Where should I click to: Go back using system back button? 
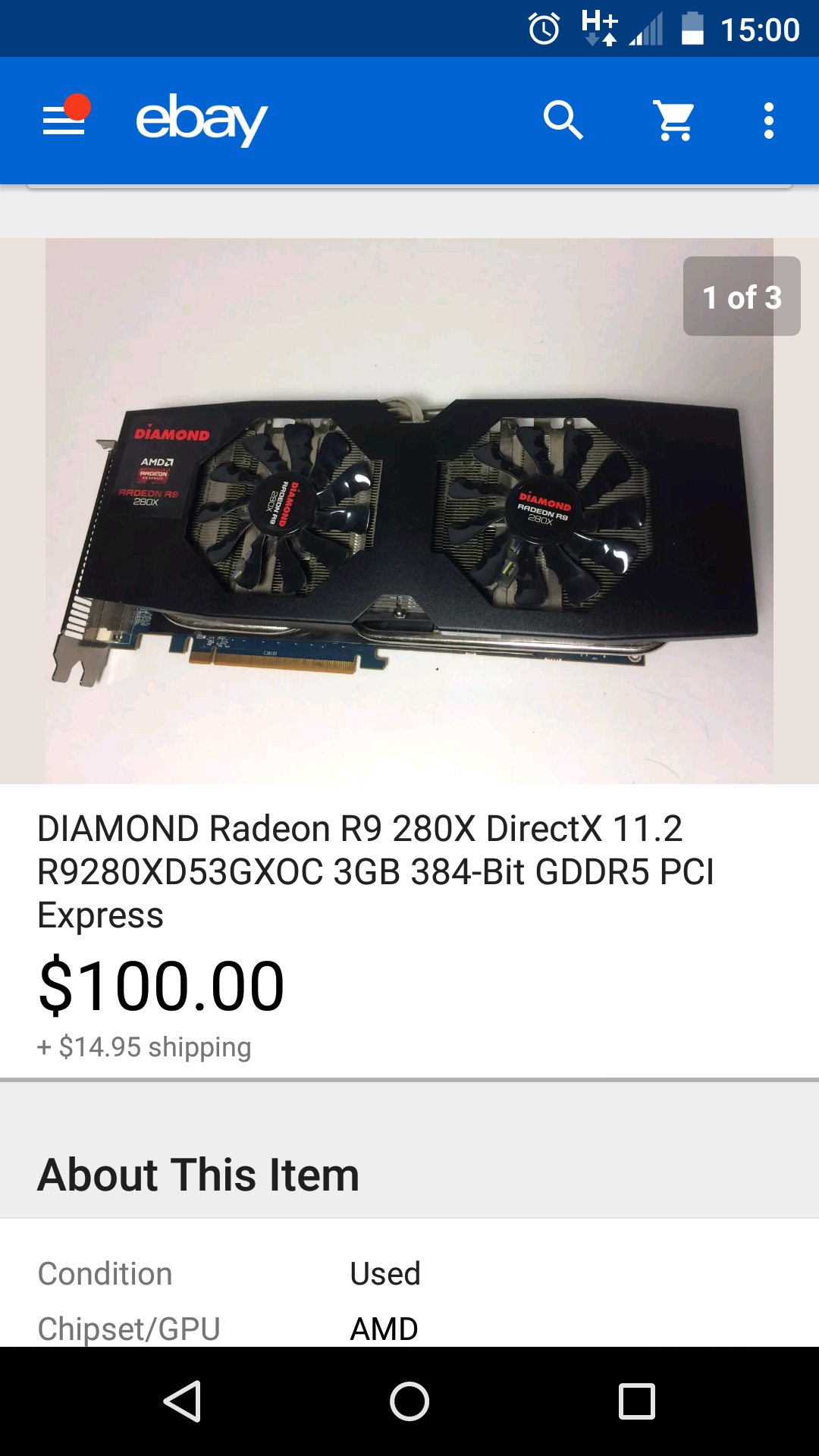pos(182,1401)
